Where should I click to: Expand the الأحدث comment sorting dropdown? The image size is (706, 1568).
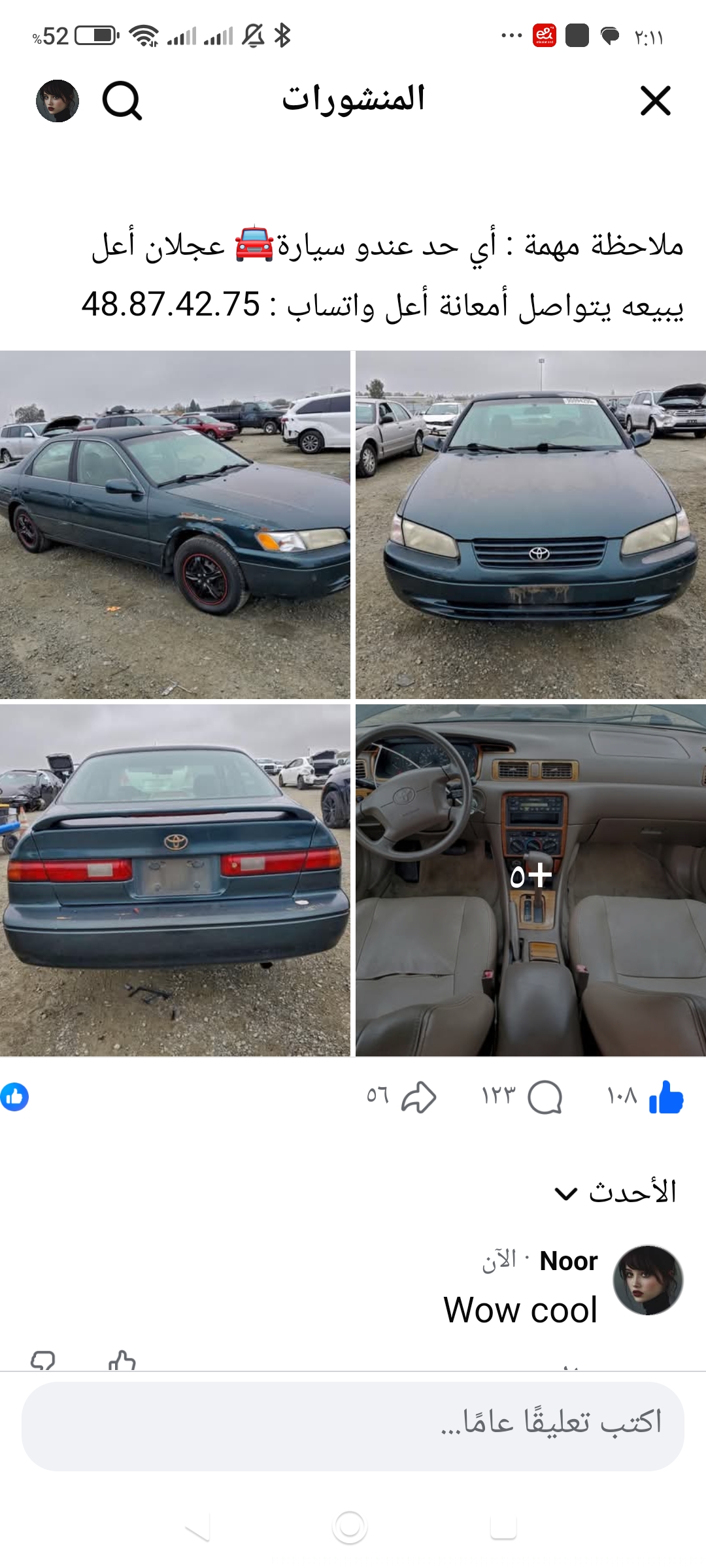point(614,1192)
